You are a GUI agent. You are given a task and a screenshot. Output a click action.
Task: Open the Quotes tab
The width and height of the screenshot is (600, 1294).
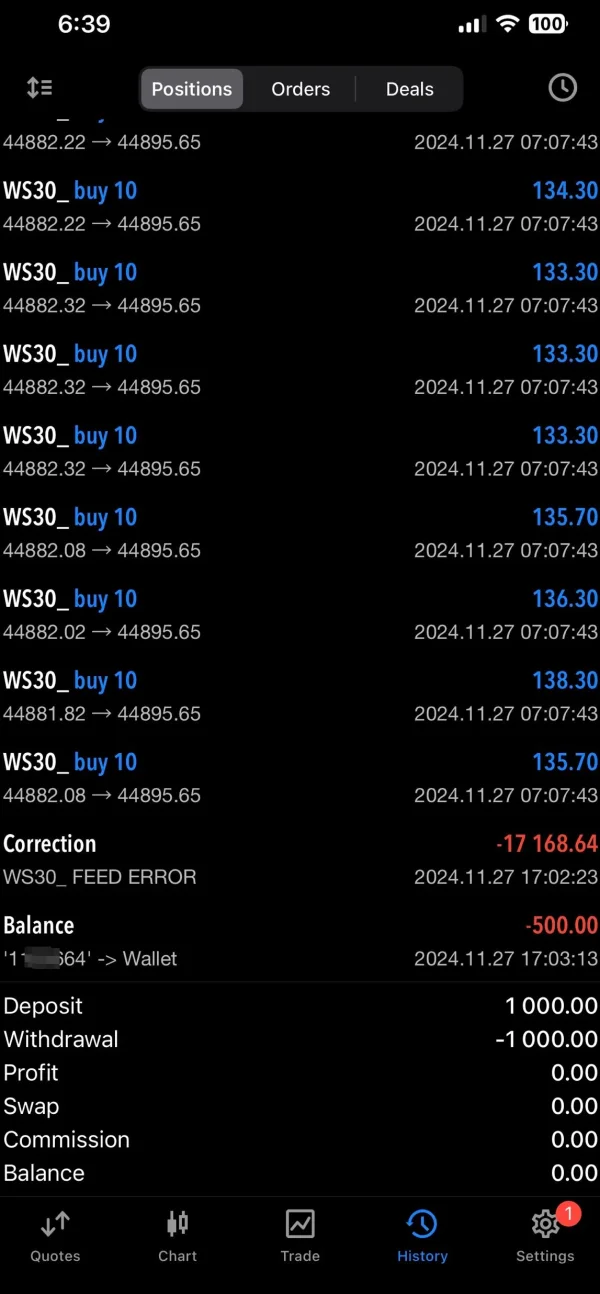tap(55, 1236)
